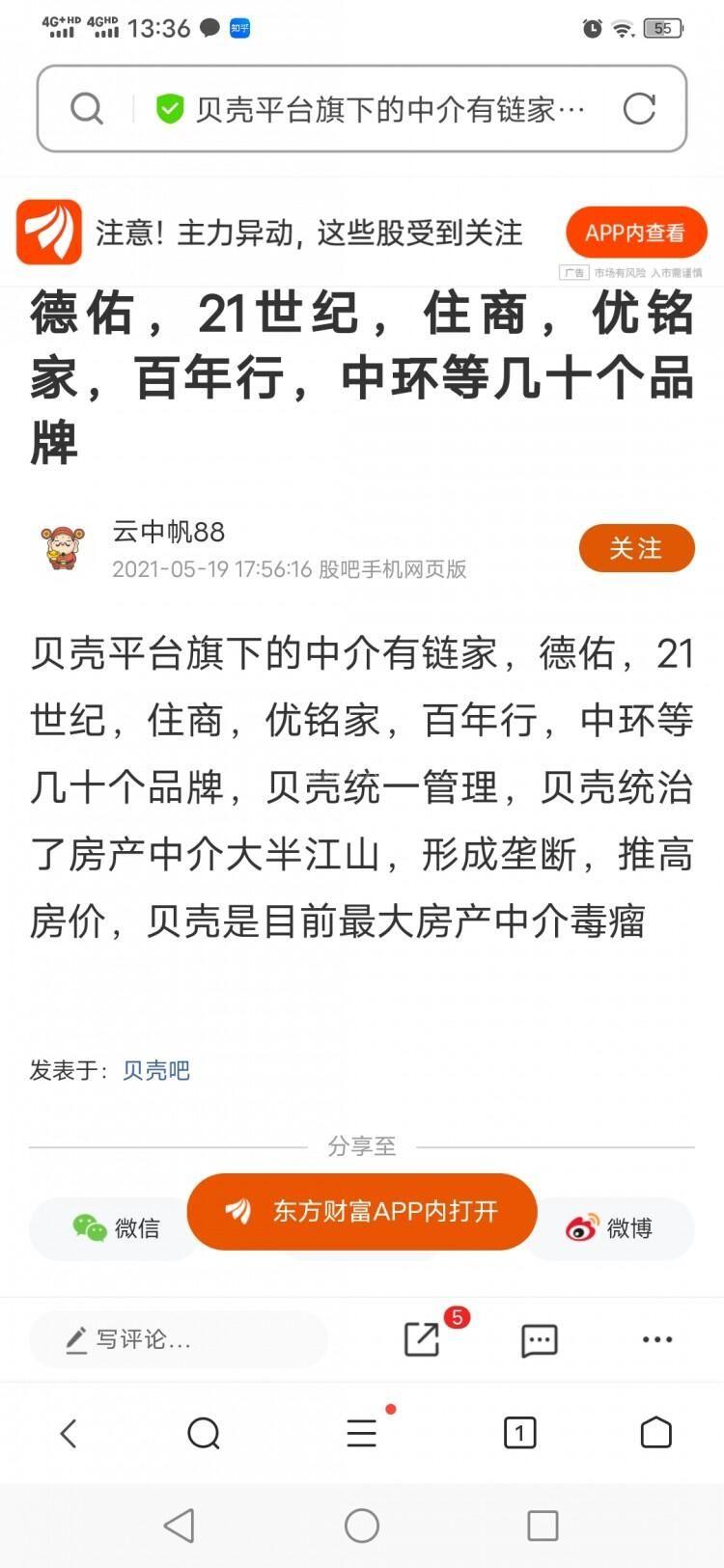Image resolution: width=724 pixels, height=1568 pixels.
Task: Share the post to 微信
Action: coord(114,1227)
